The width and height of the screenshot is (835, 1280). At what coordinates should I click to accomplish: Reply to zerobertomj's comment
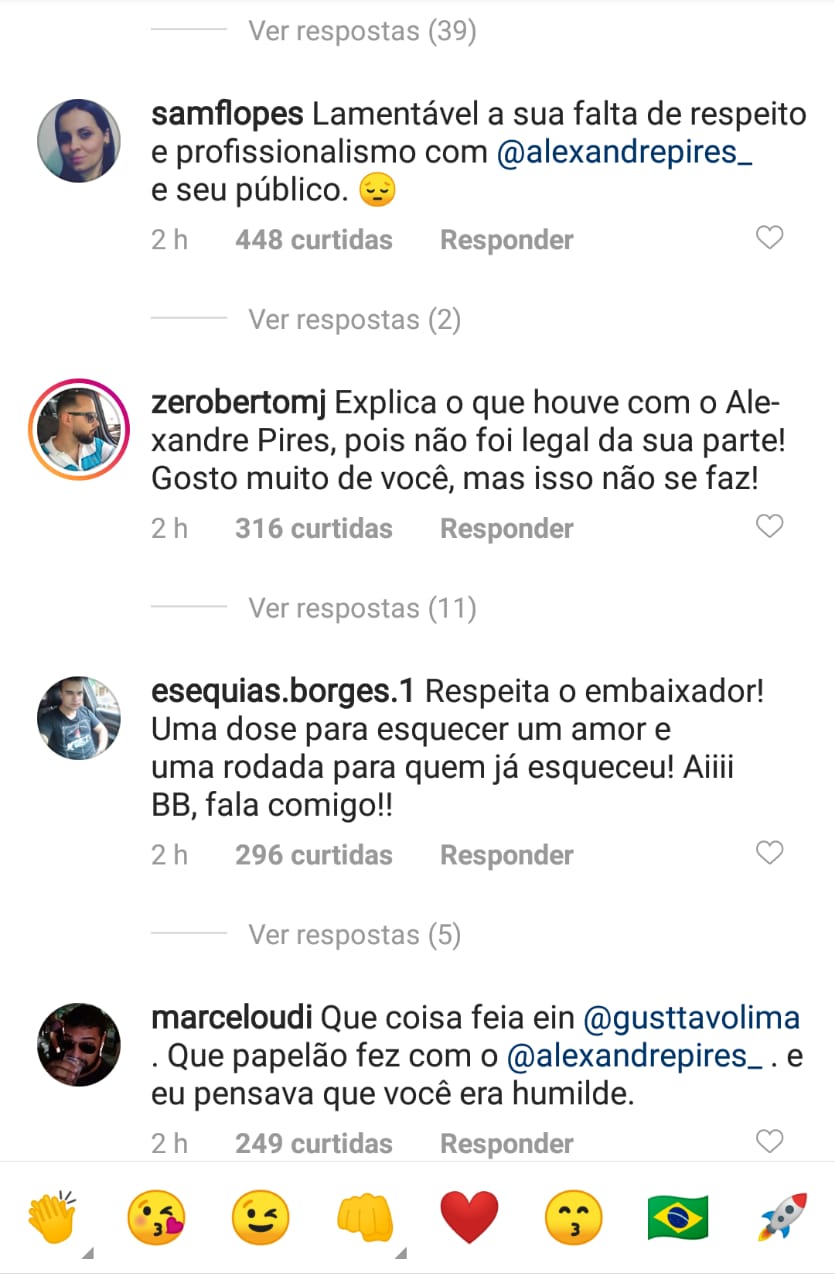507,528
